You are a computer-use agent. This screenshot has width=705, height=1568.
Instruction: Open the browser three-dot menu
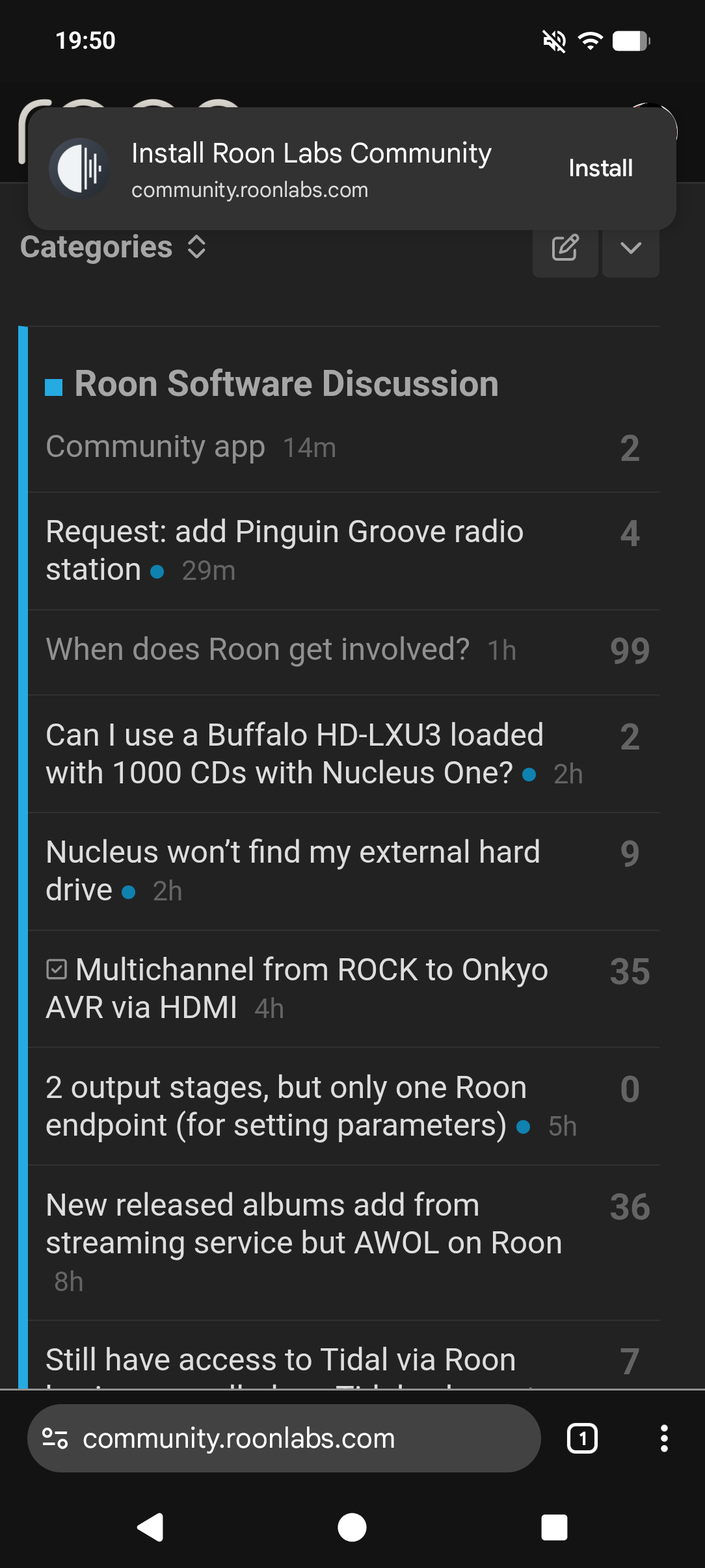663,1439
